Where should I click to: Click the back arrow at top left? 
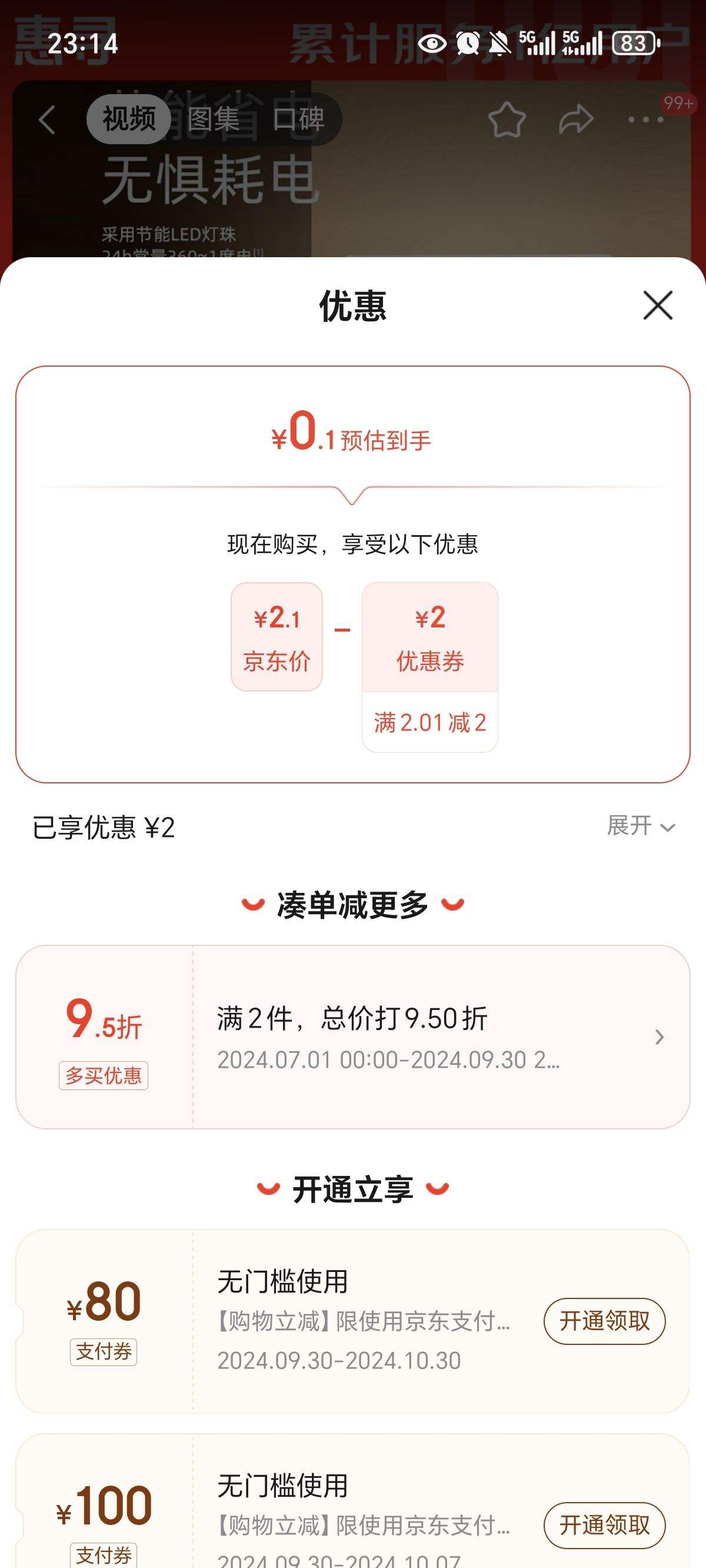coord(46,119)
